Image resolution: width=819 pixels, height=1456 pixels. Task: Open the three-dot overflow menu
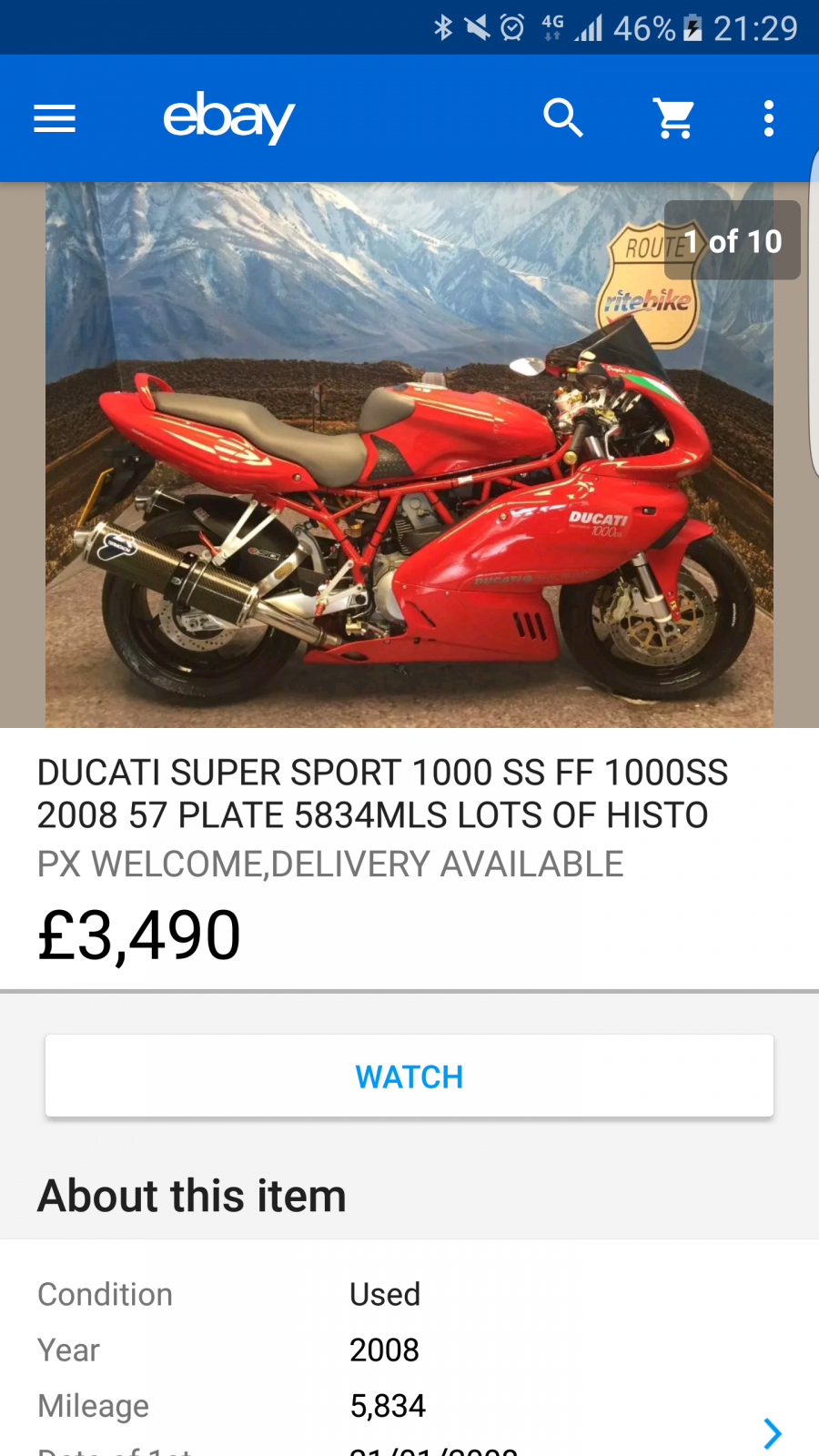click(769, 118)
